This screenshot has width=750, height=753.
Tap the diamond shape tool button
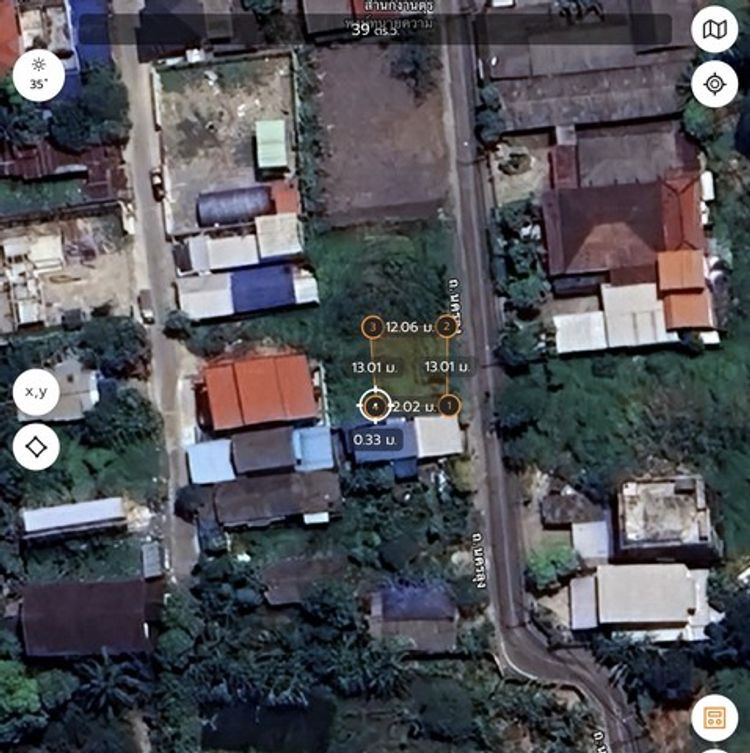click(36, 446)
